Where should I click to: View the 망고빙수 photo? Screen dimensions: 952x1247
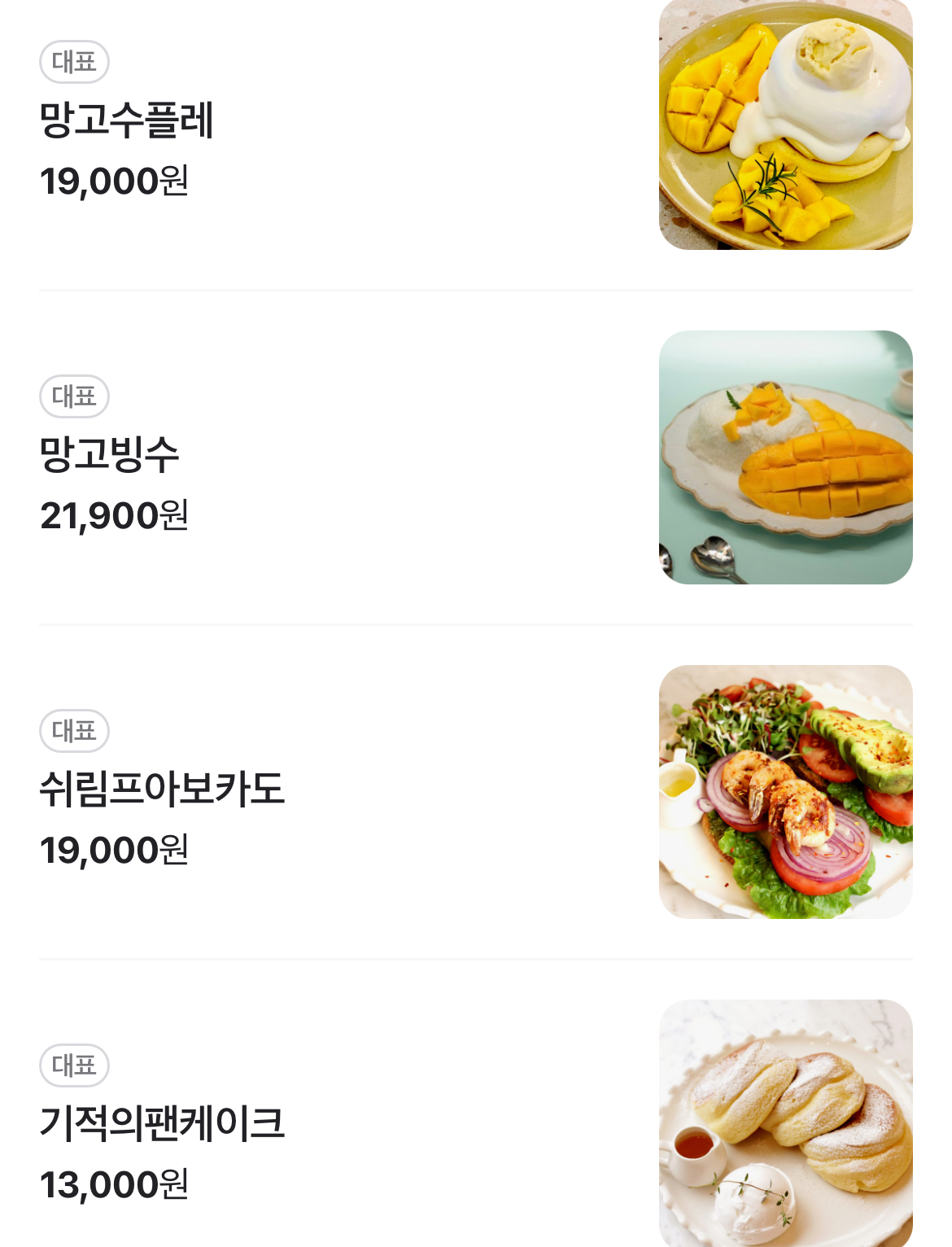click(x=785, y=457)
